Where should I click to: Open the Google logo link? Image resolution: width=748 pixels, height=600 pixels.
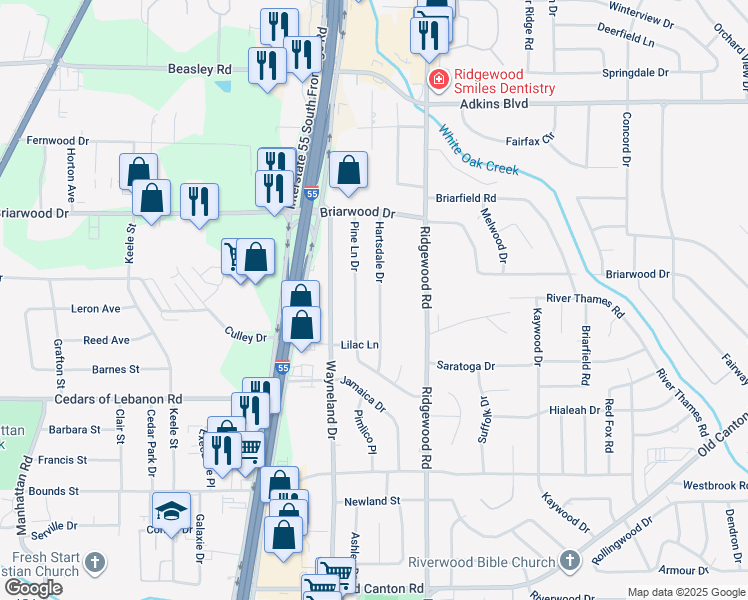click(33, 588)
